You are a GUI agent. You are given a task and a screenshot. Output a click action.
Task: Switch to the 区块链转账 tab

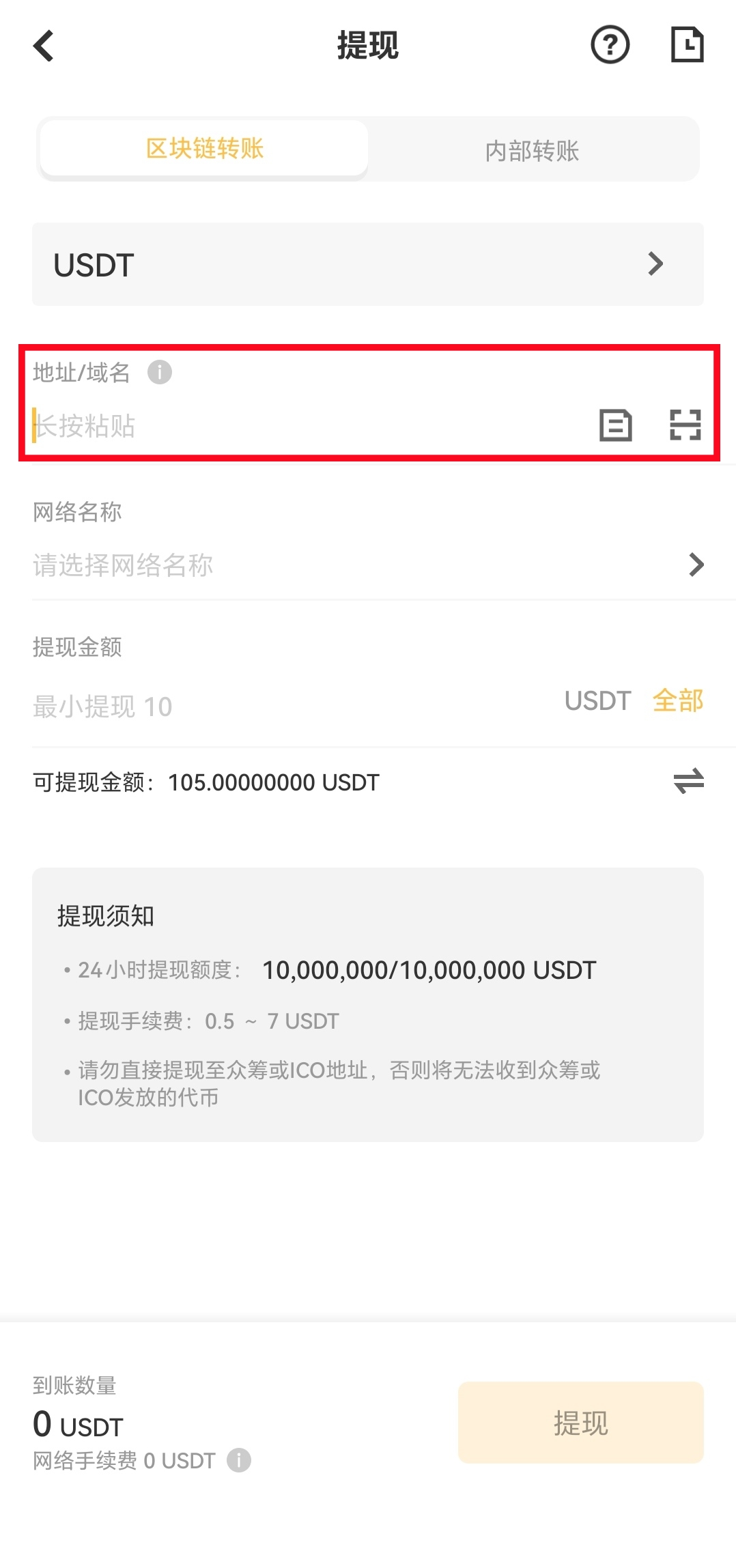(x=204, y=149)
